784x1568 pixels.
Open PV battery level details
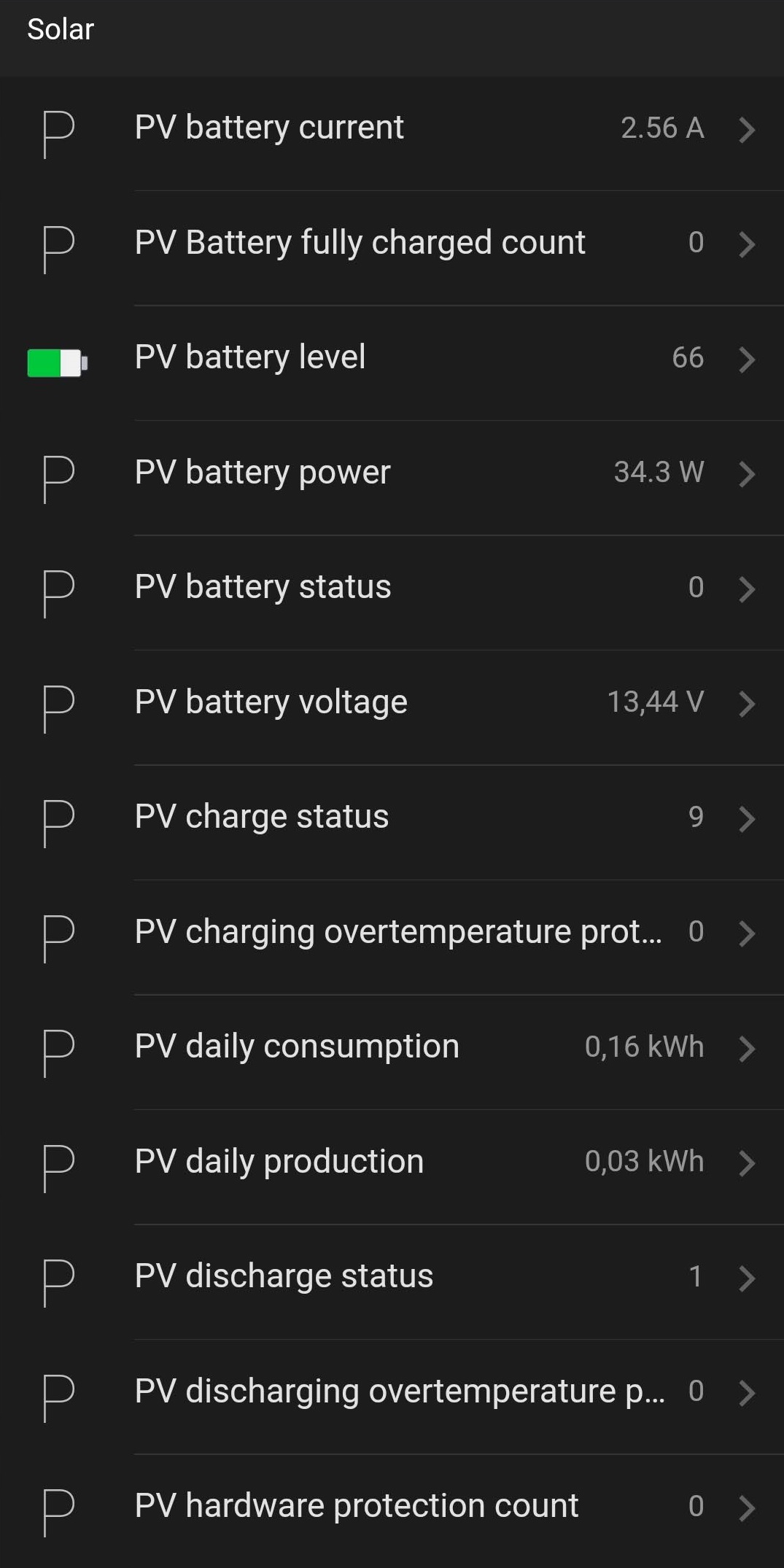tap(392, 358)
